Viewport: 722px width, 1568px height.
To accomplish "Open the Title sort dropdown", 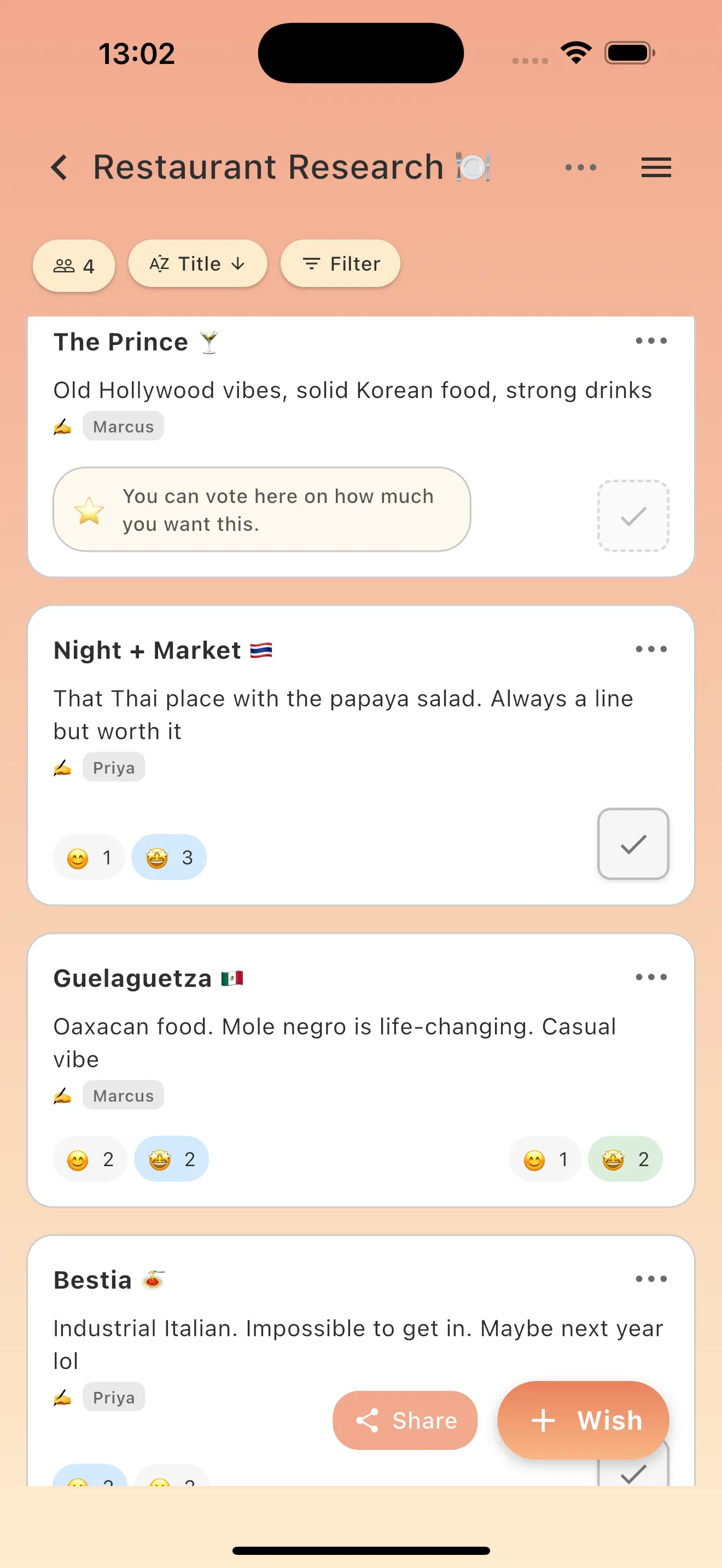I will (198, 264).
